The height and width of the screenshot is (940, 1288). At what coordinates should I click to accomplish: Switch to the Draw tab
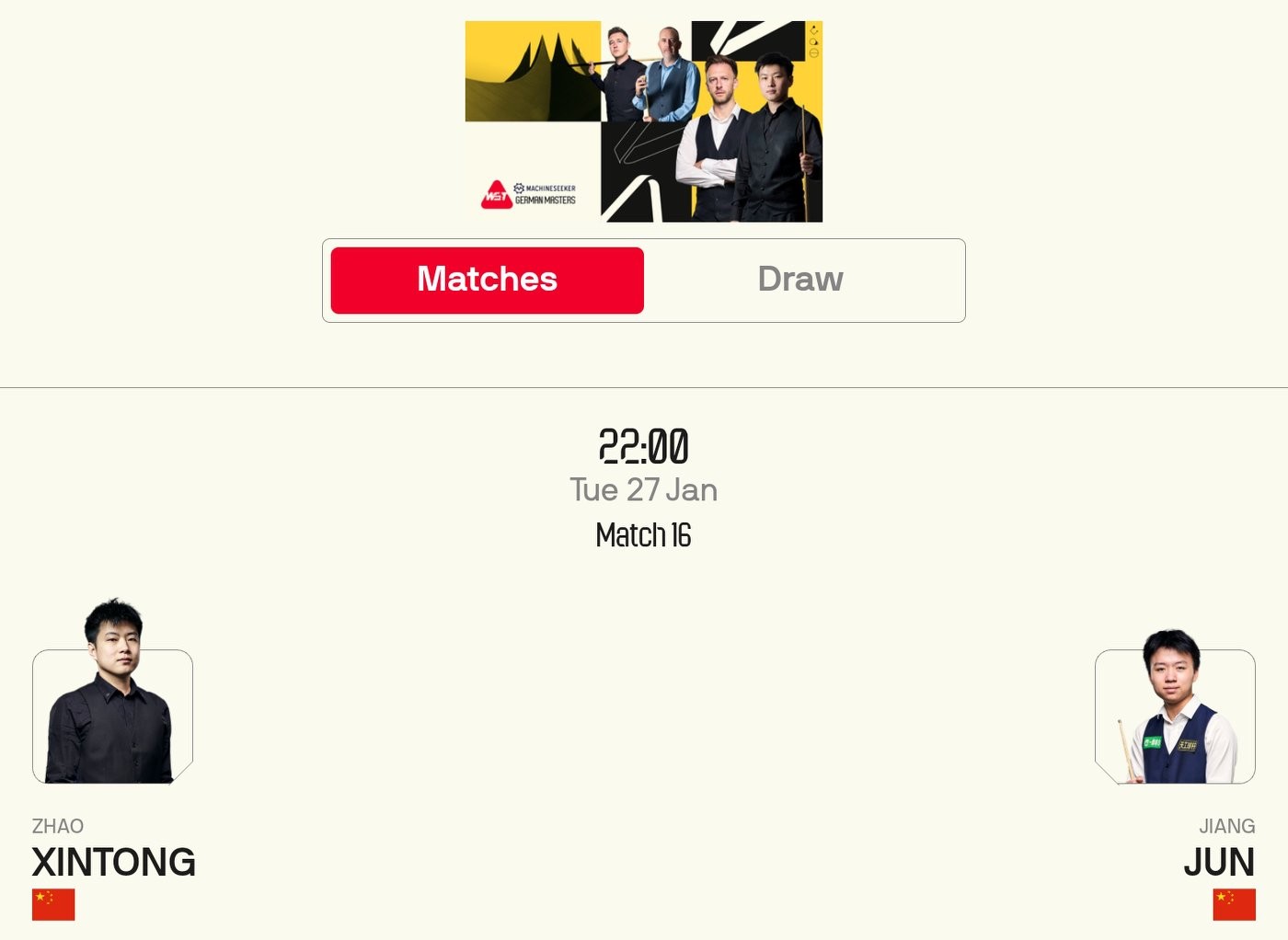(x=799, y=280)
